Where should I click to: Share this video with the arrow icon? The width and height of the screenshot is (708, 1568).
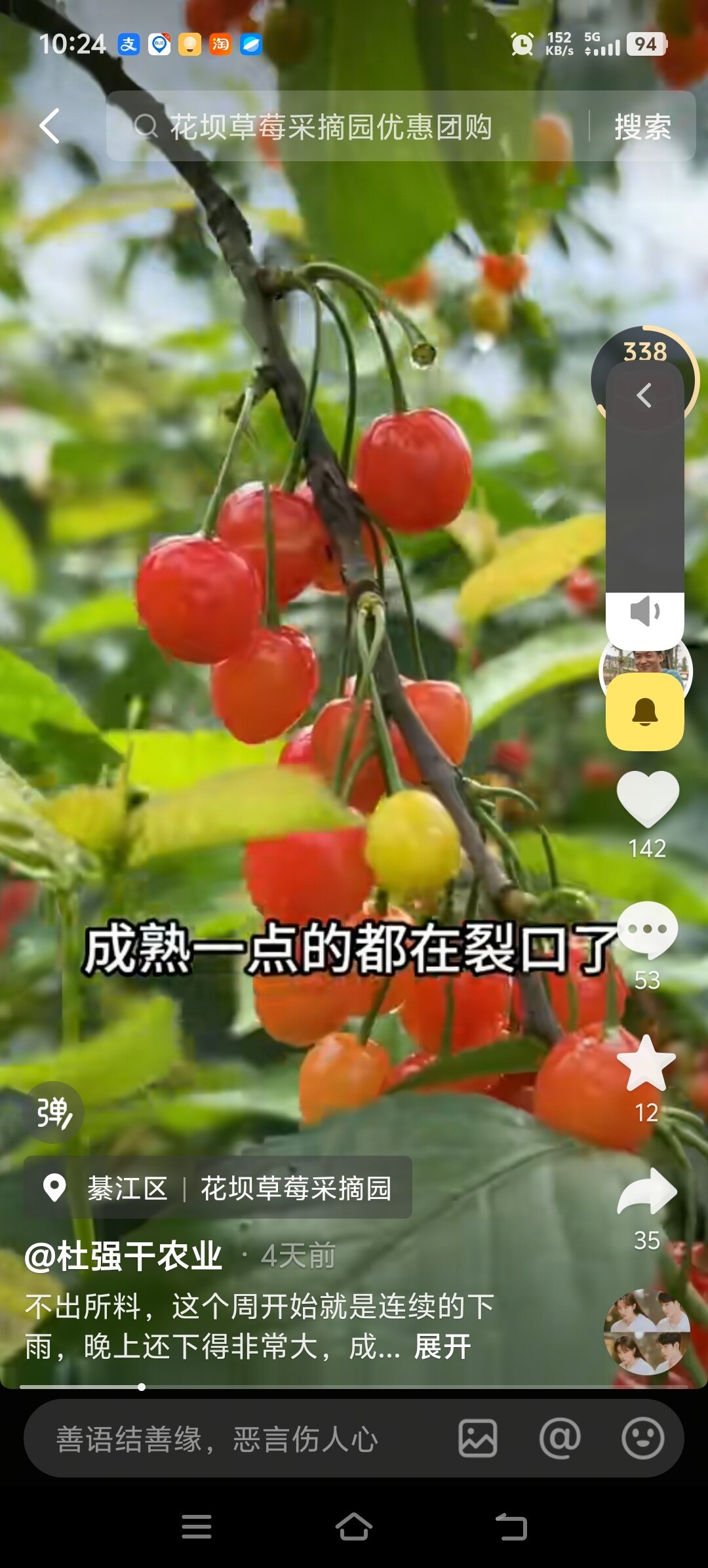click(x=647, y=1192)
